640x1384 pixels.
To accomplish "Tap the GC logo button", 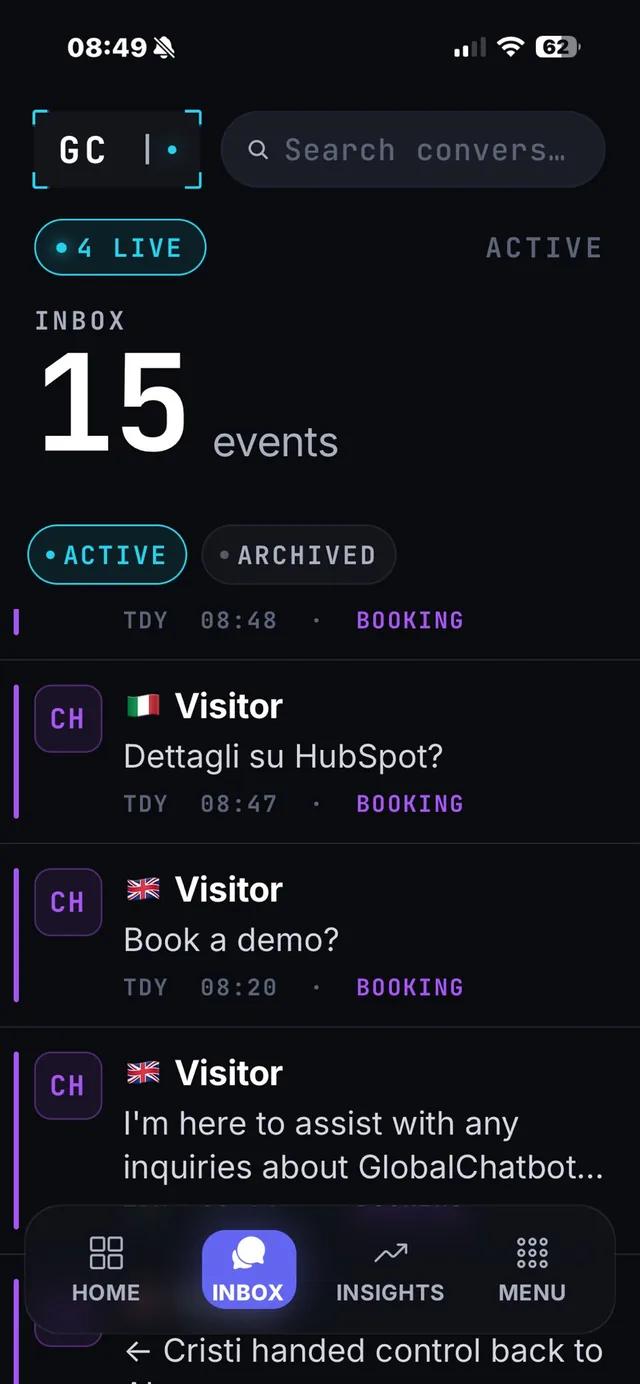I will point(117,150).
